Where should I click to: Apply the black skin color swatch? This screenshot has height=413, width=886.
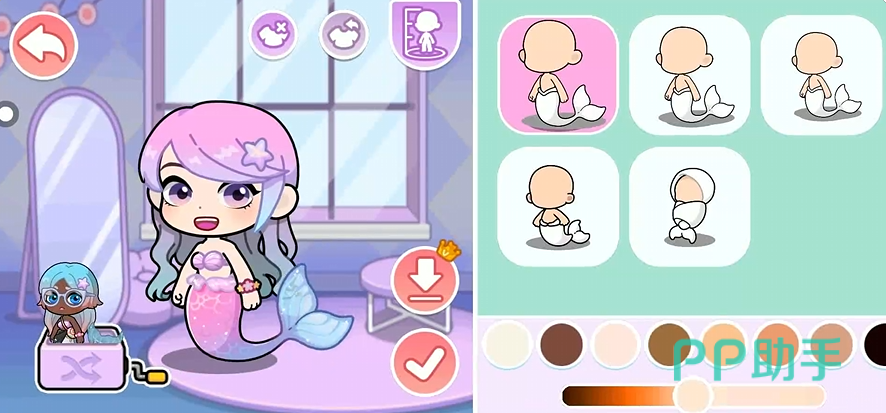(876, 345)
